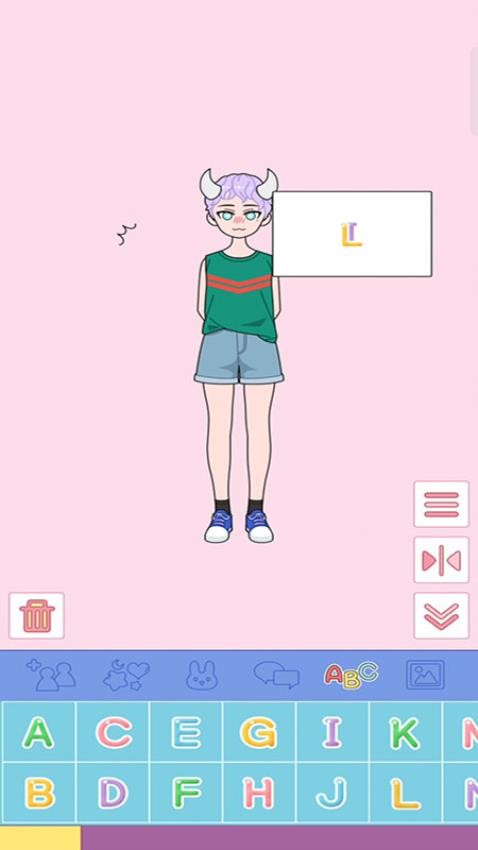Open the three-line menu button
The image size is (478, 850).
point(441,504)
